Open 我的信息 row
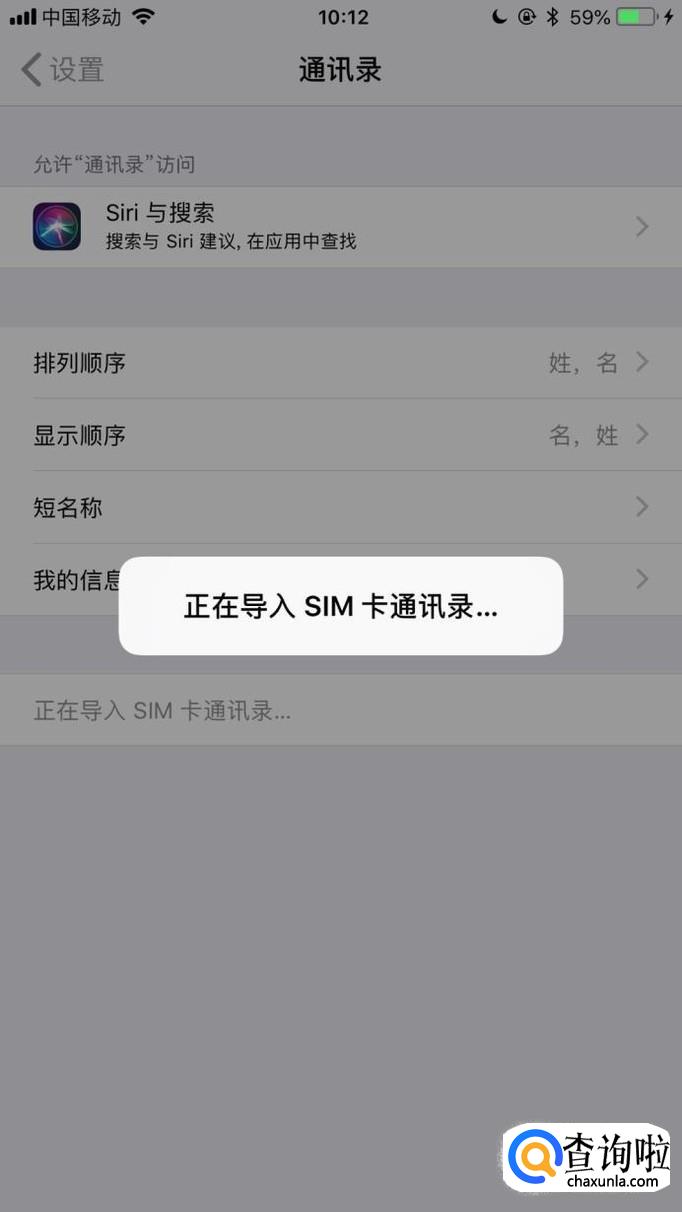682x1212 pixels. click(341, 579)
